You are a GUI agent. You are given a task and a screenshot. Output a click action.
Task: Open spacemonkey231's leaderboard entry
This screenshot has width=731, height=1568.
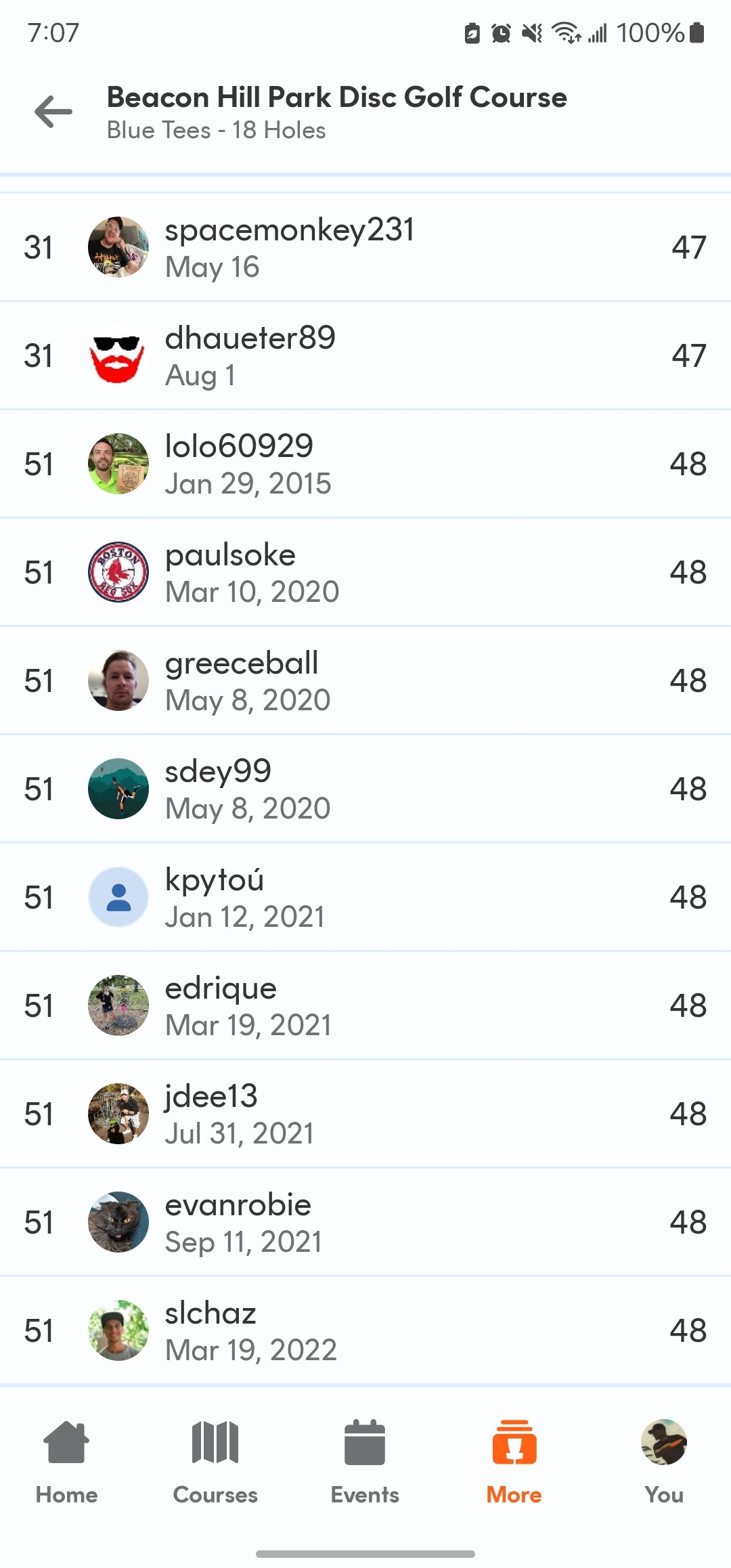pyautogui.click(x=365, y=247)
